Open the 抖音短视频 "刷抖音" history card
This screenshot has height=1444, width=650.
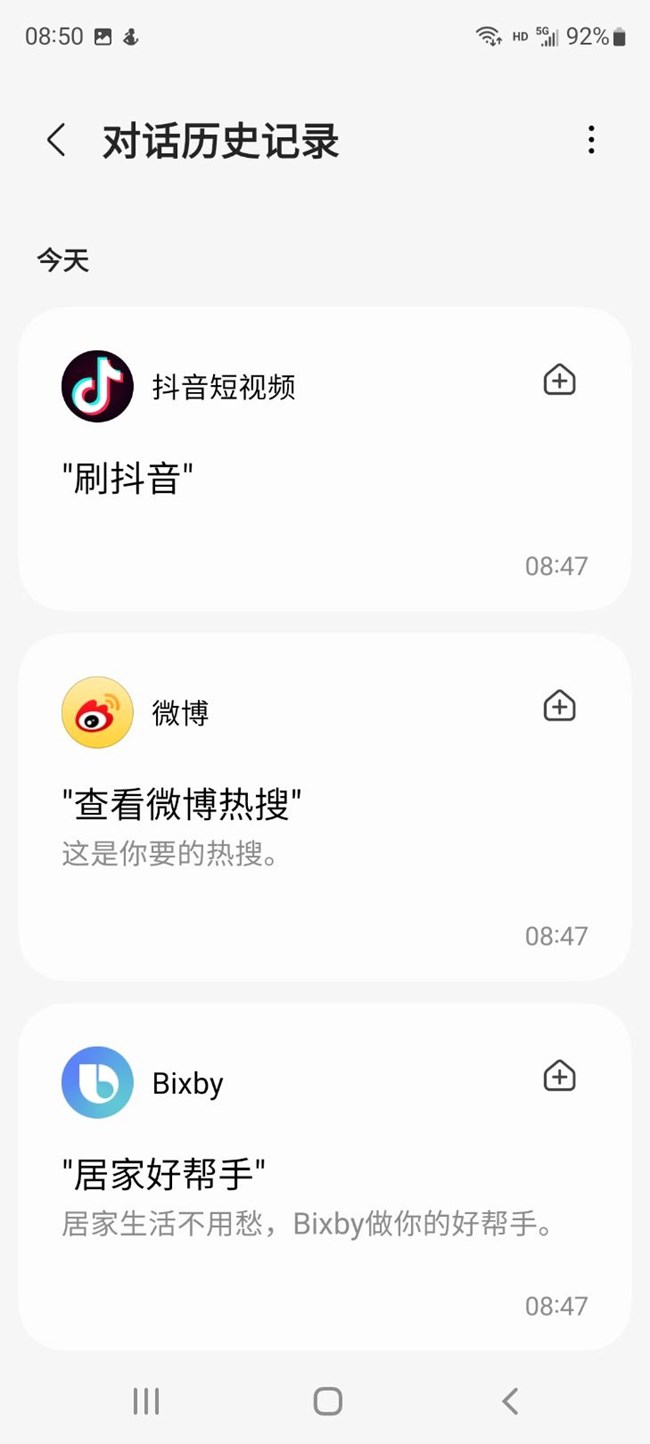pos(300,480)
